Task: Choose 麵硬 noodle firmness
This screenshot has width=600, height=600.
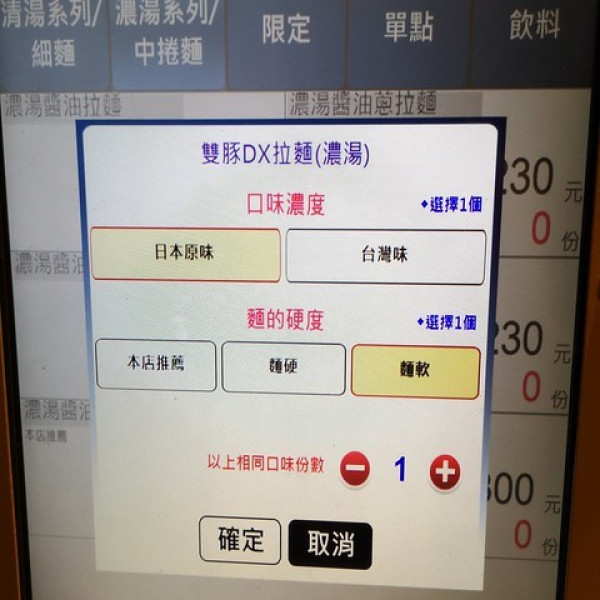Action: click(x=283, y=369)
